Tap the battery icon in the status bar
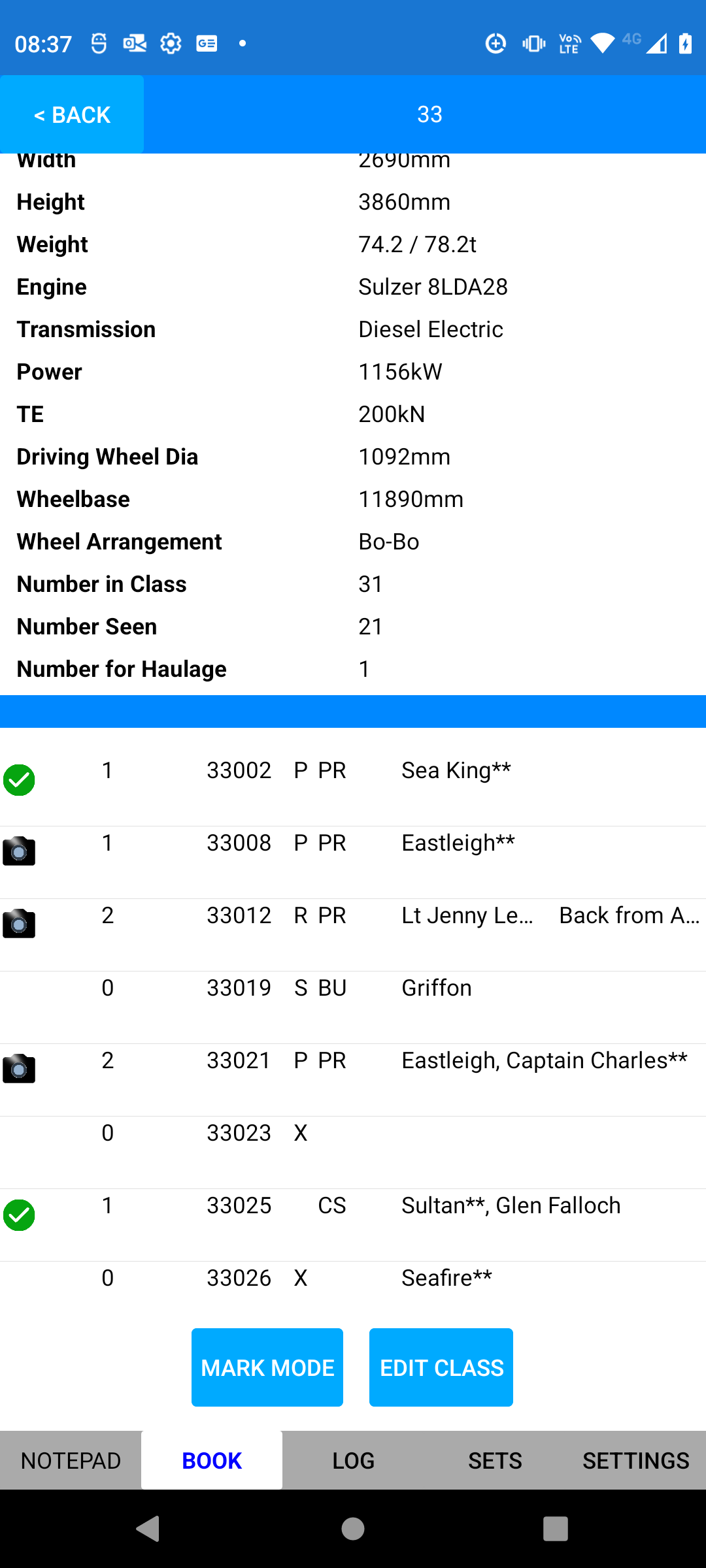Screen dimensions: 706x1568 pyautogui.click(x=685, y=43)
